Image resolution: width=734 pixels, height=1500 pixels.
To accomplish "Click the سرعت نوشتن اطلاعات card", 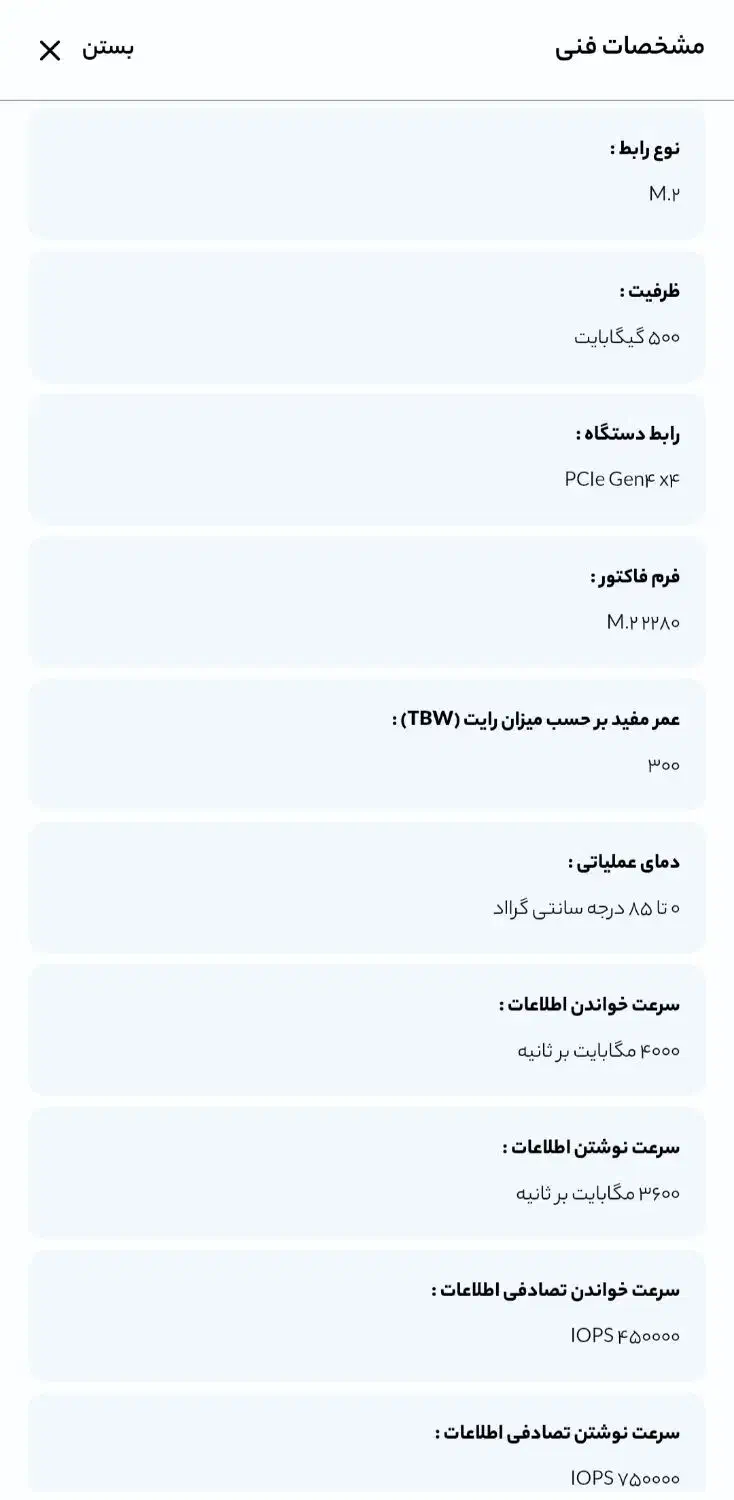I will coord(367,1172).
